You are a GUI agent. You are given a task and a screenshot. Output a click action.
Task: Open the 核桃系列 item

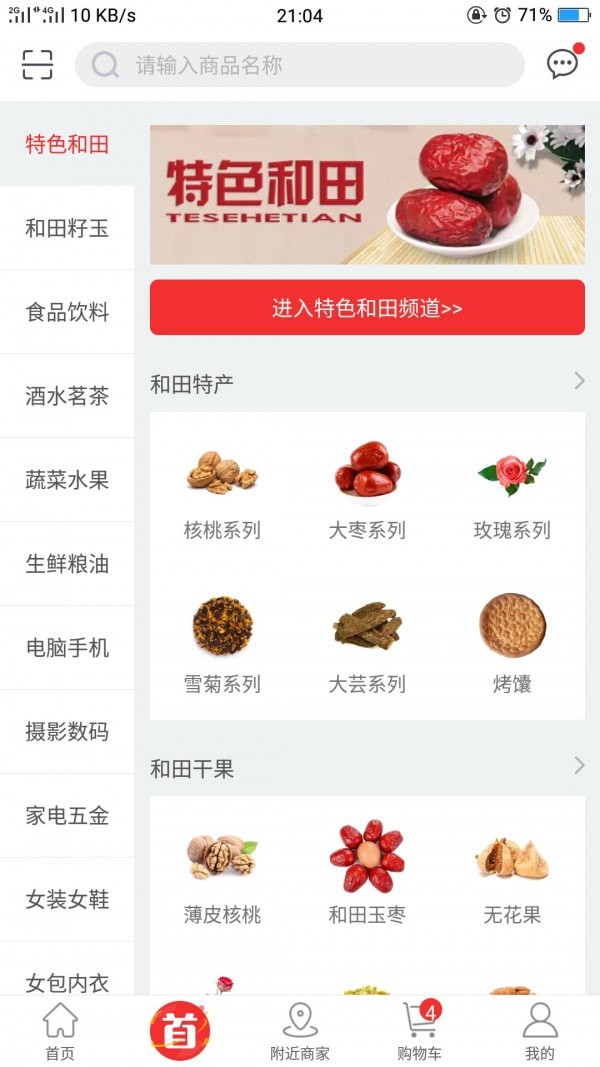pos(222,492)
